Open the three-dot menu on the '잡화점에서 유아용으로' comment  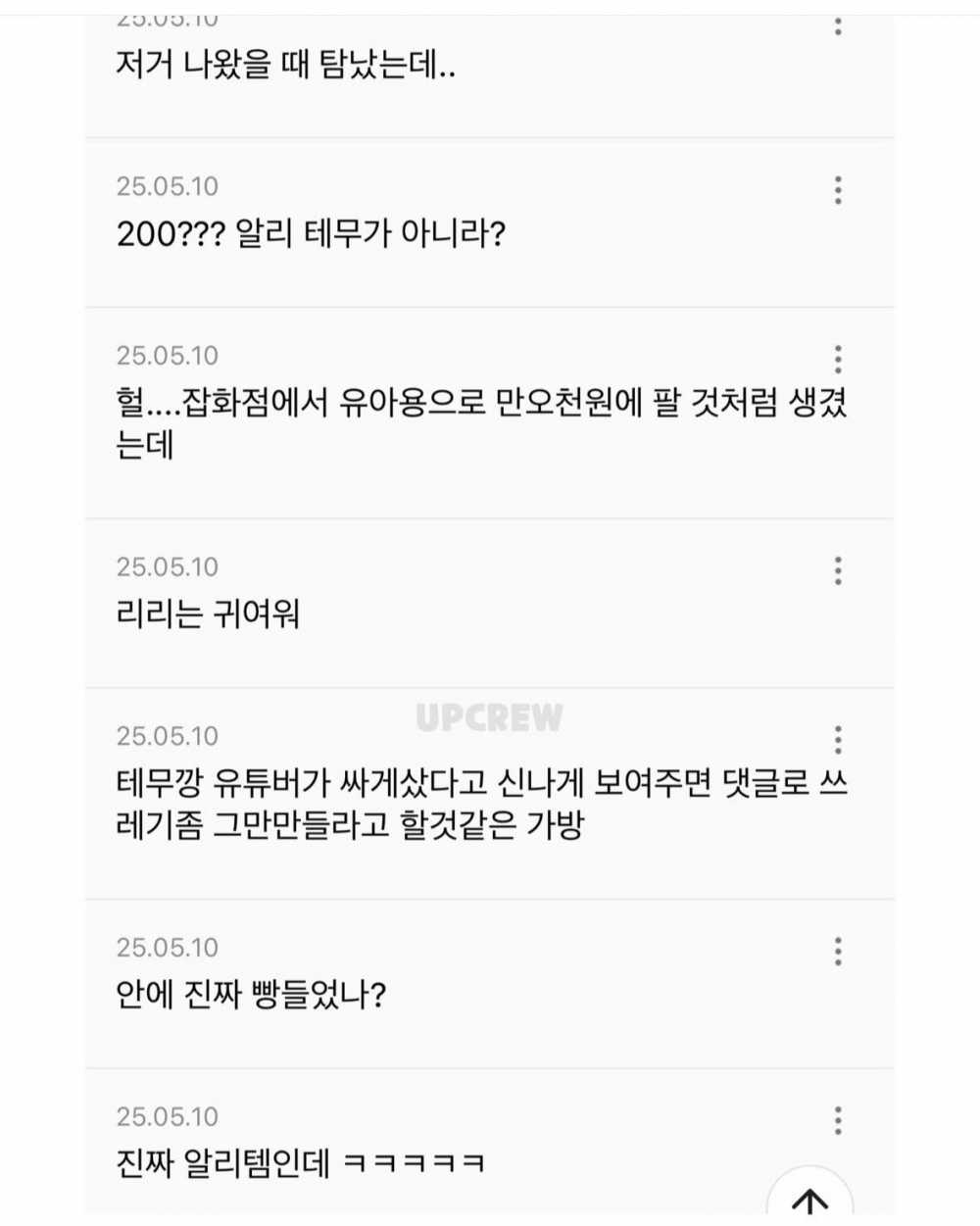coord(838,359)
